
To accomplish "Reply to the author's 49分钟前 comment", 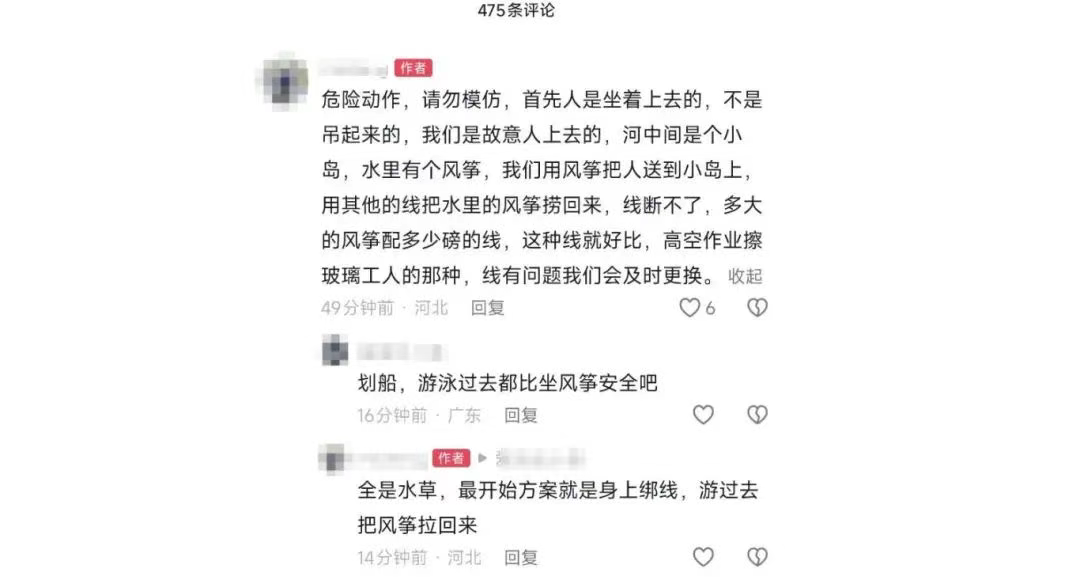I will (488, 308).
